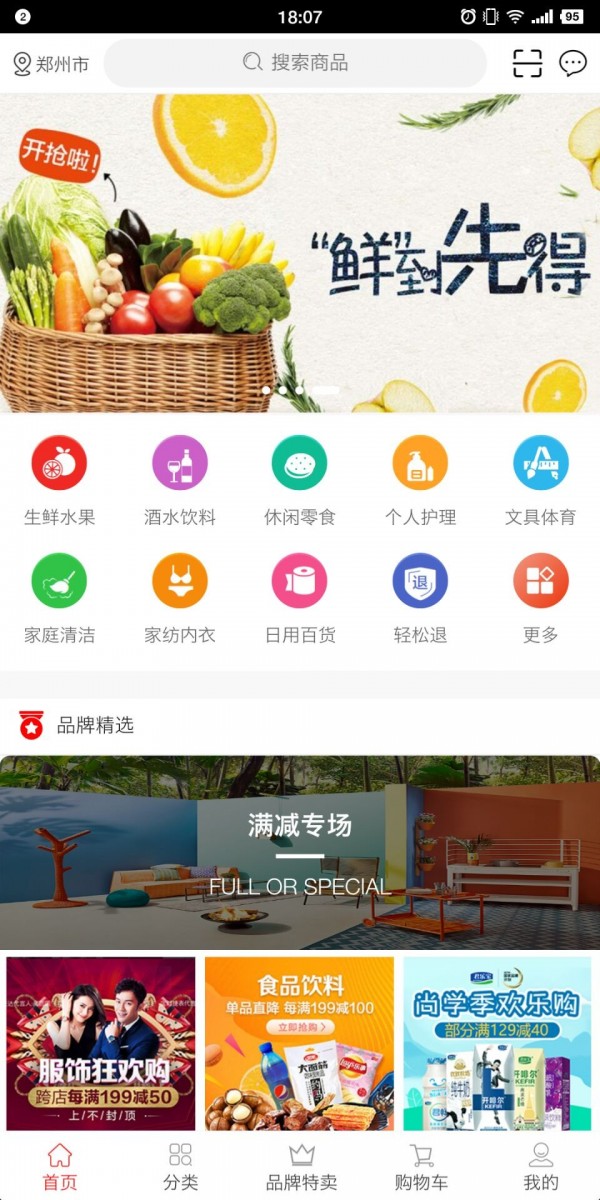Switch to the 分类 tab
The width and height of the screenshot is (600, 1200).
coord(180,1167)
